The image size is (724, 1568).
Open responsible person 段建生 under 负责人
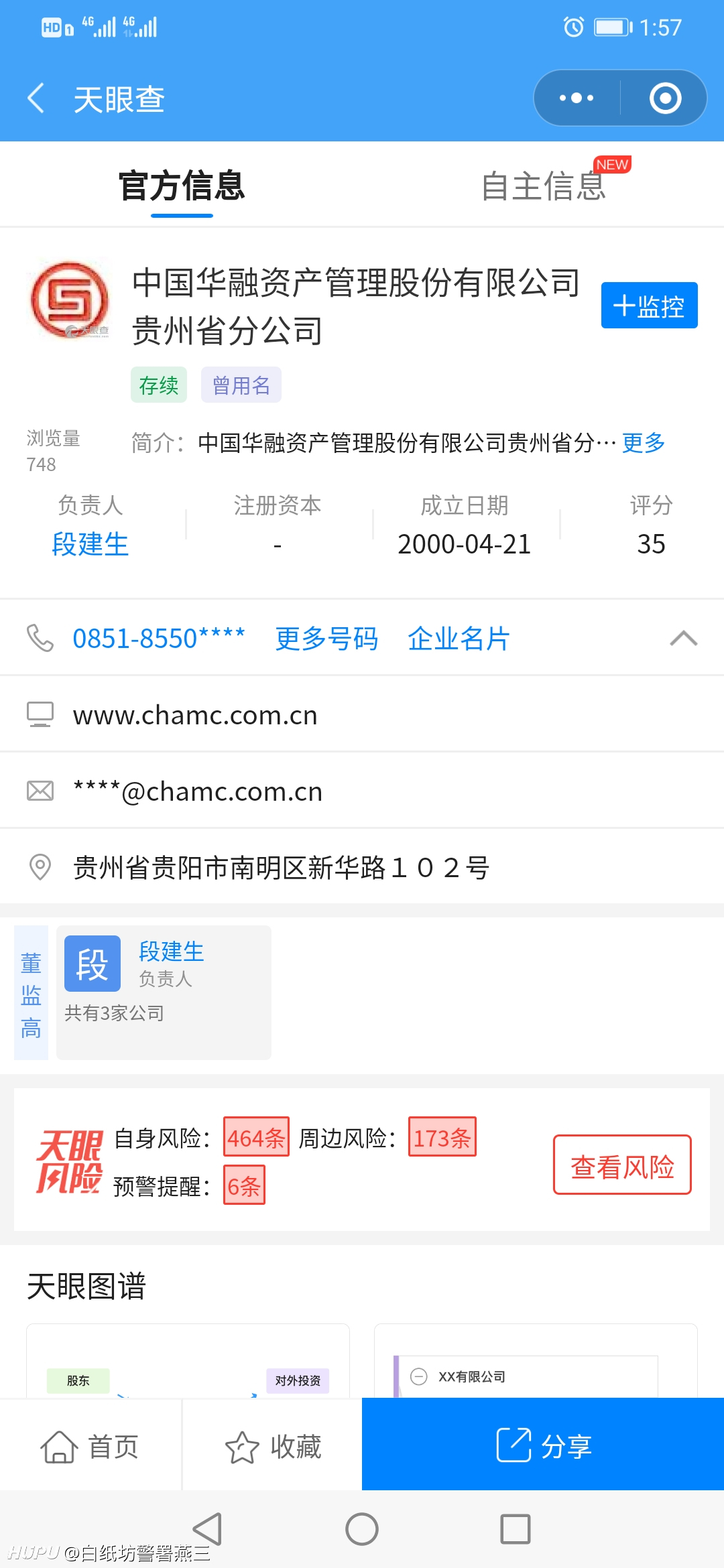point(90,543)
